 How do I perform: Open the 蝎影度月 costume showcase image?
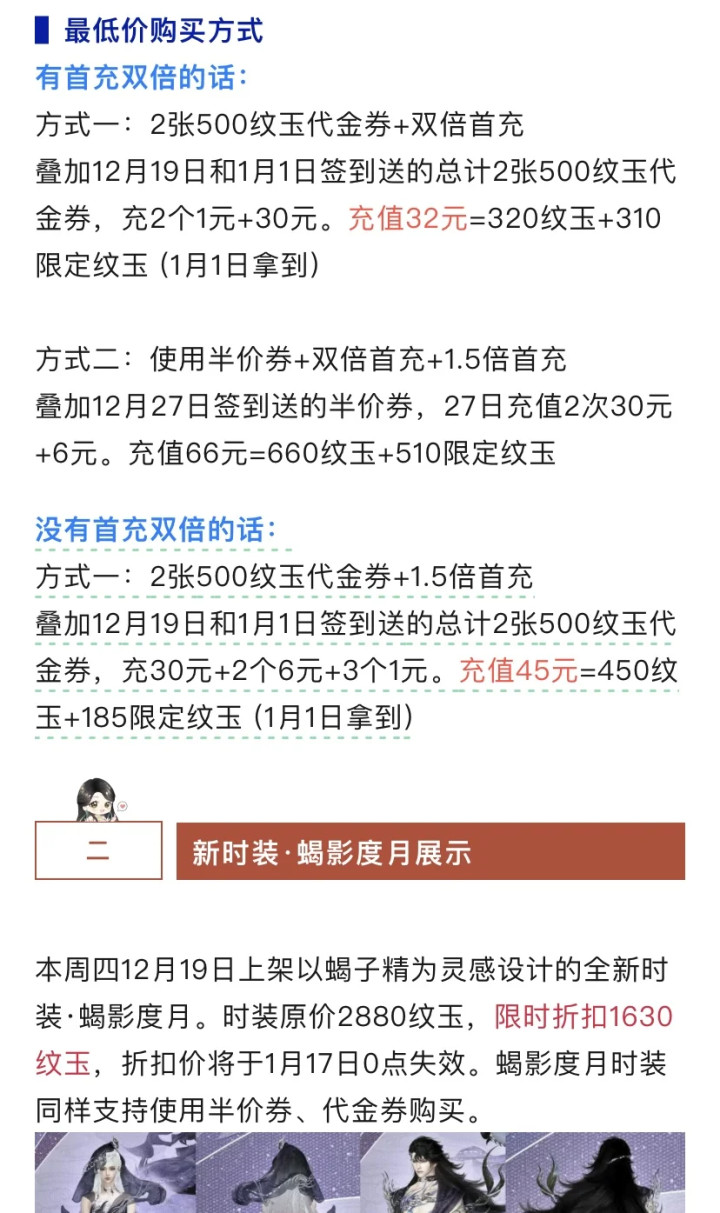[360, 1172]
